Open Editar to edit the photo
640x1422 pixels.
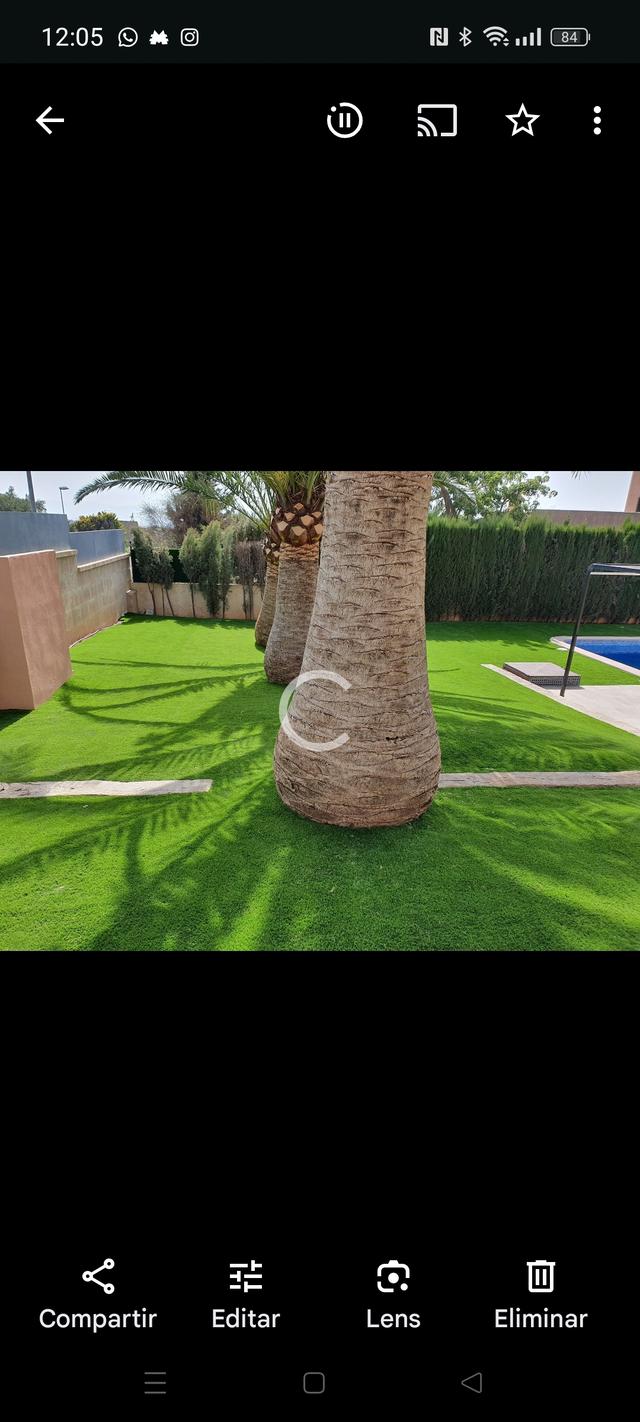tap(245, 1294)
